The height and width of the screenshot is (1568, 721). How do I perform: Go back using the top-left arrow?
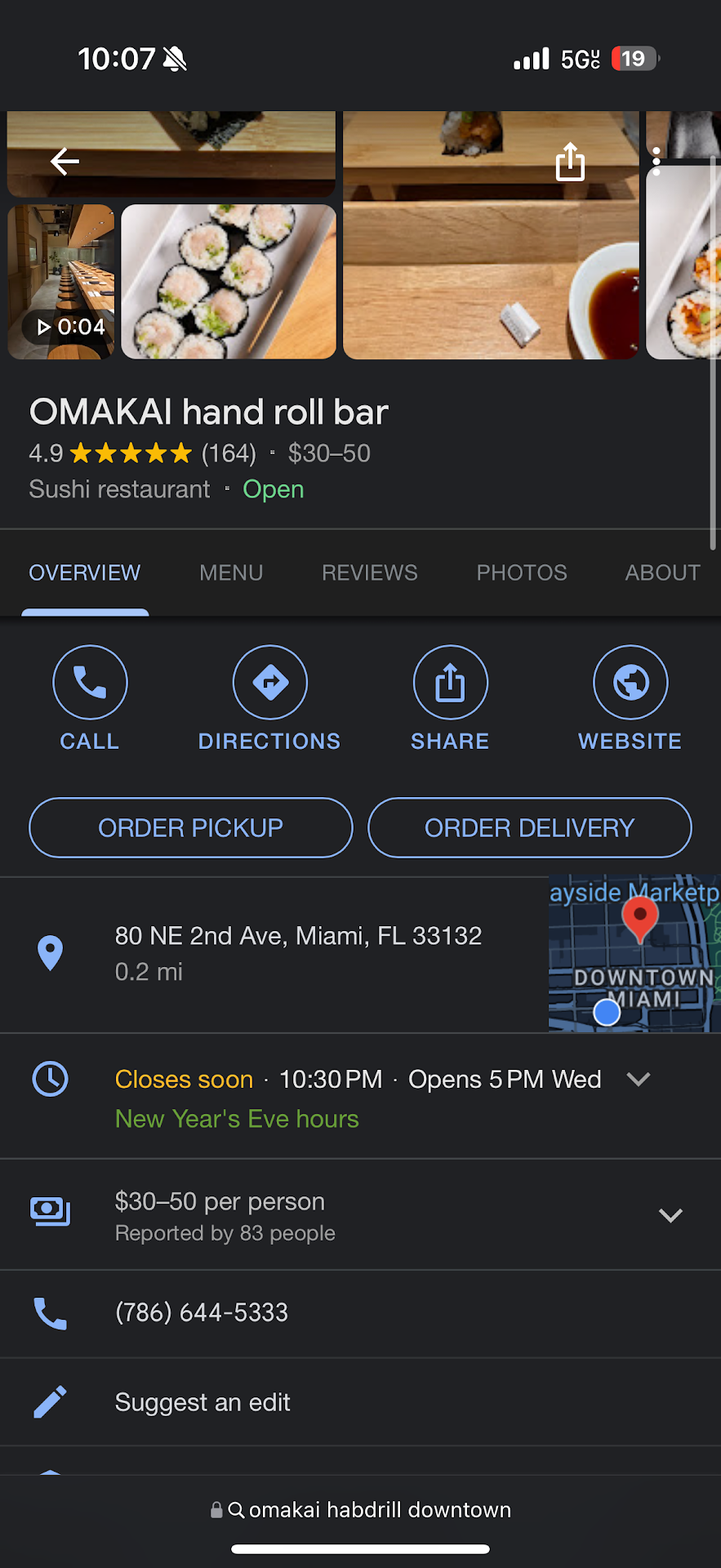pos(65,162)
